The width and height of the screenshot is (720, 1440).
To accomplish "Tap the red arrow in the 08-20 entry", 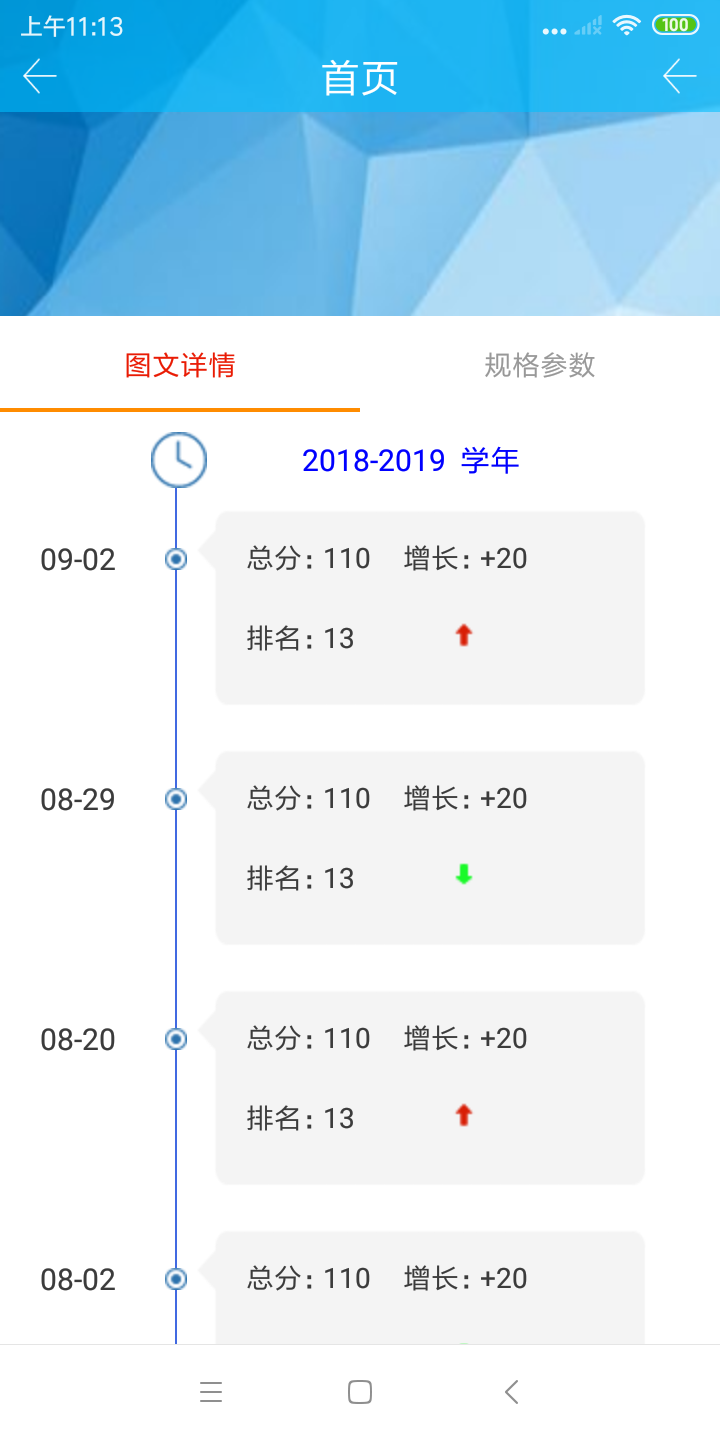I will click(463, 1116).
